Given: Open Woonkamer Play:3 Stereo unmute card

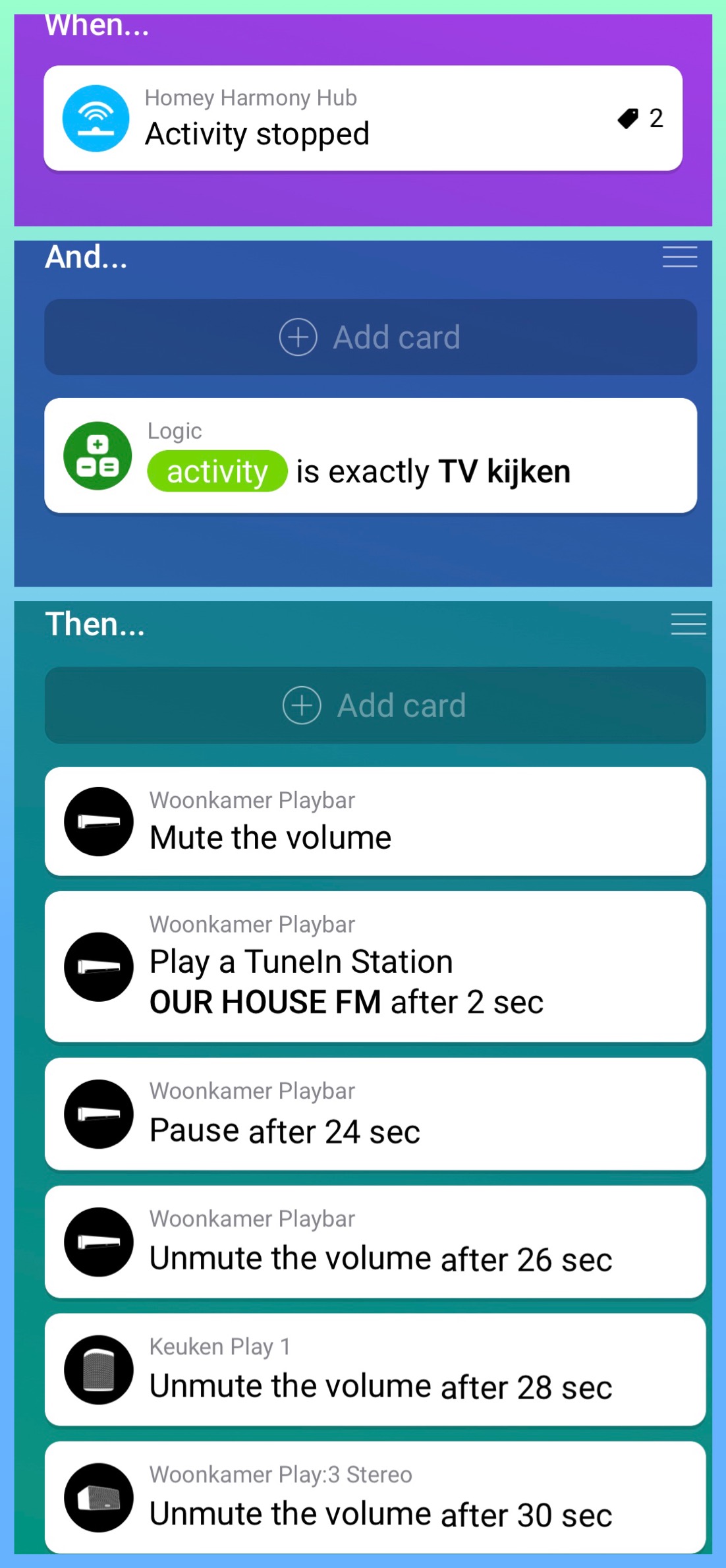Looking at the screenshot, I should click(x=375, y=1497).
